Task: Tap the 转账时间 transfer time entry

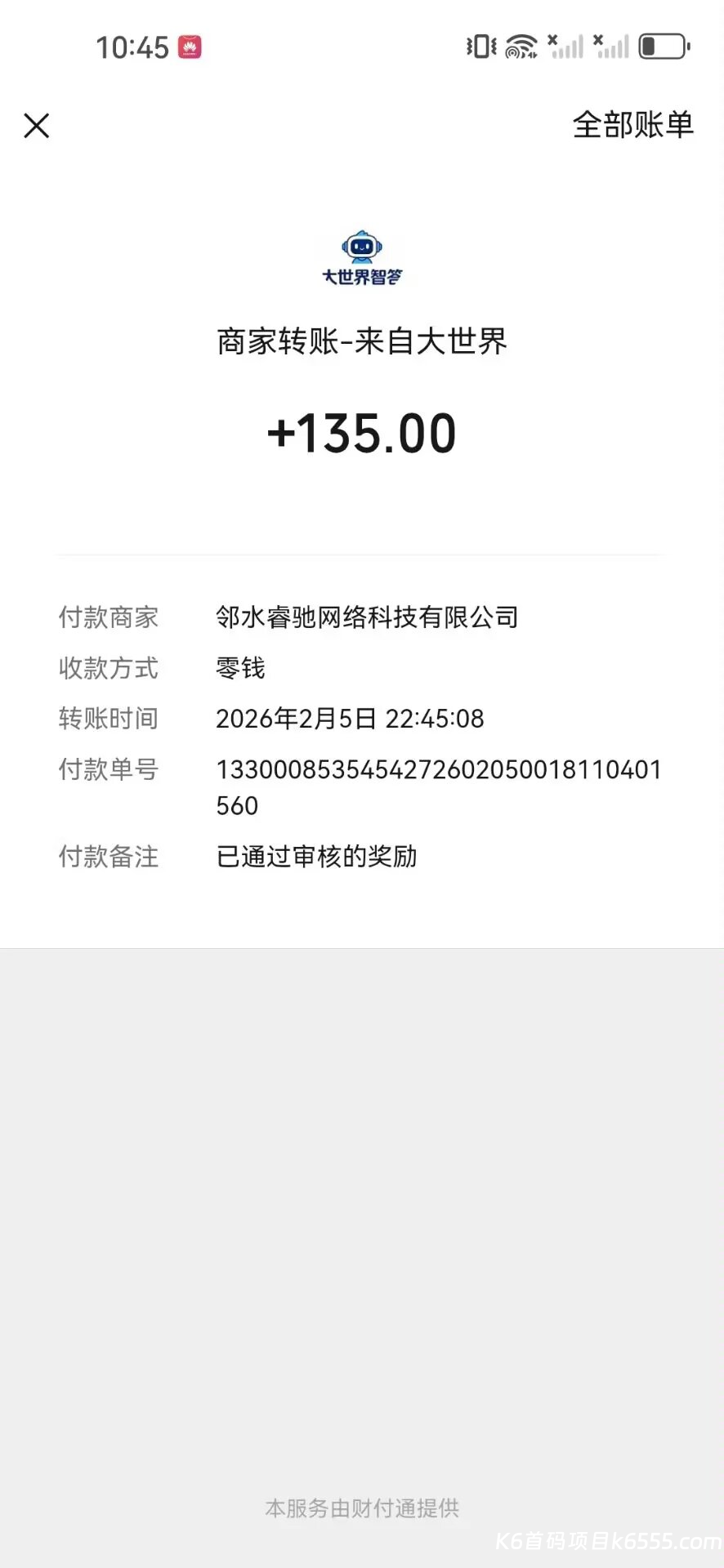Action: point(350,719)
